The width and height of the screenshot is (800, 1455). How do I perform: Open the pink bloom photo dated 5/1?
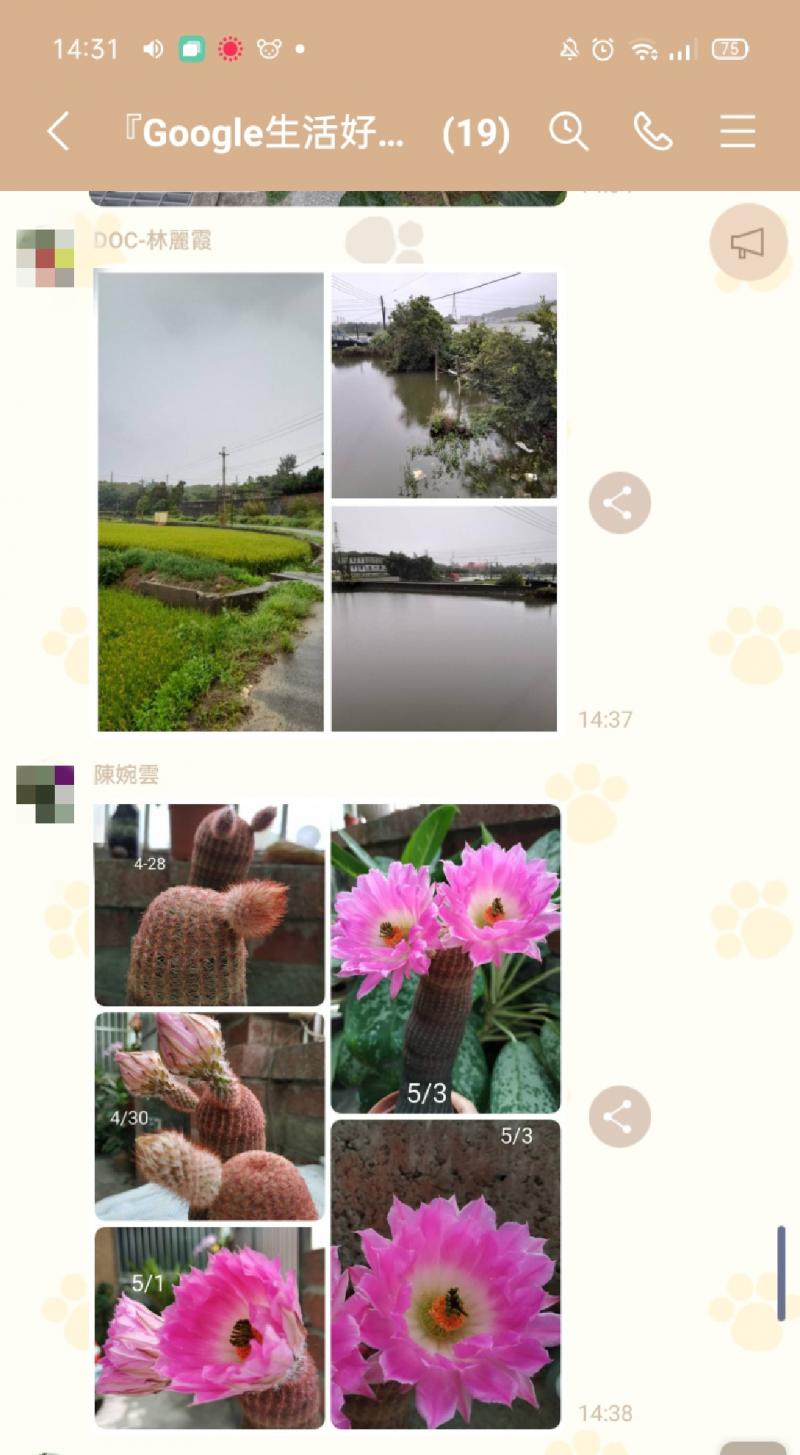(210, 1328)
